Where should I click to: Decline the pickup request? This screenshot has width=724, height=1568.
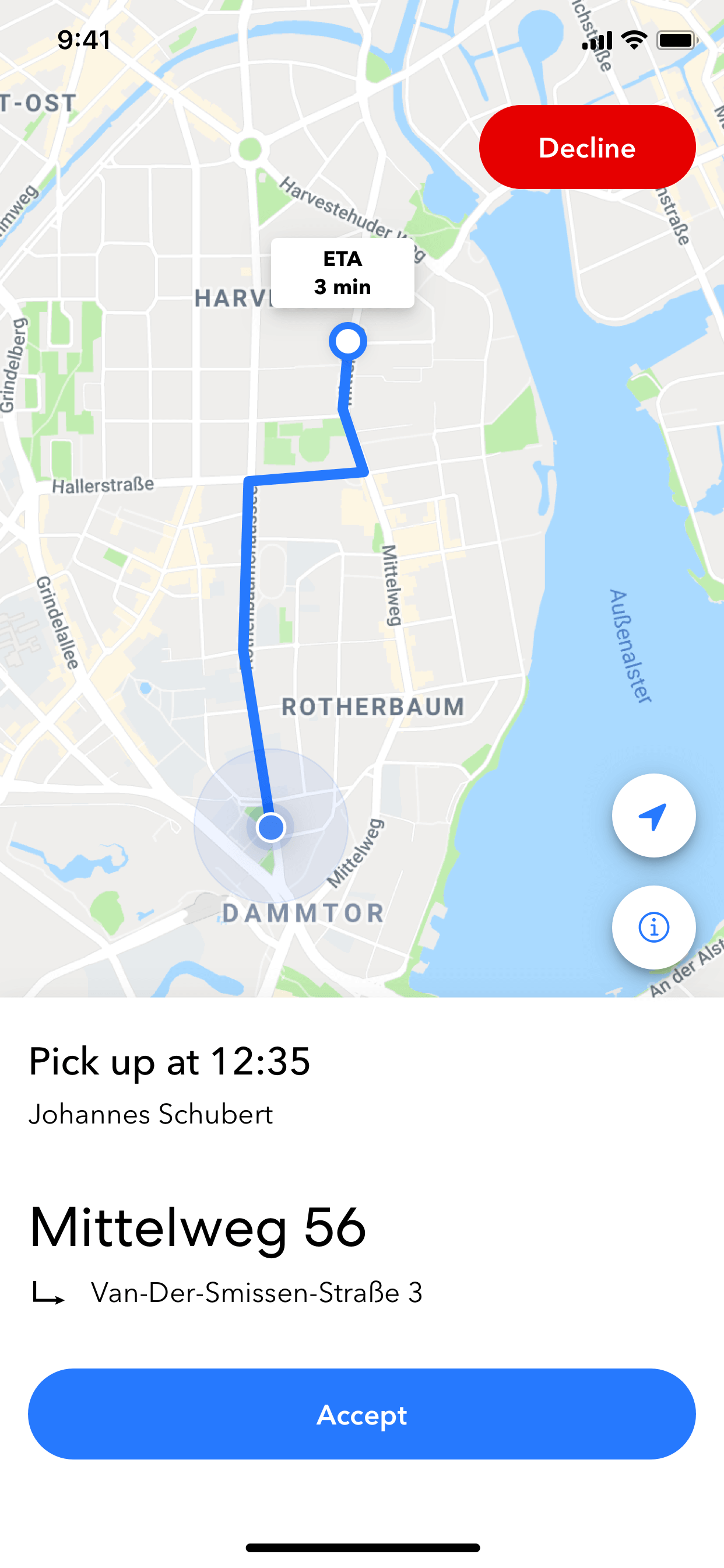pyautogui.click(x=586, y=148)
